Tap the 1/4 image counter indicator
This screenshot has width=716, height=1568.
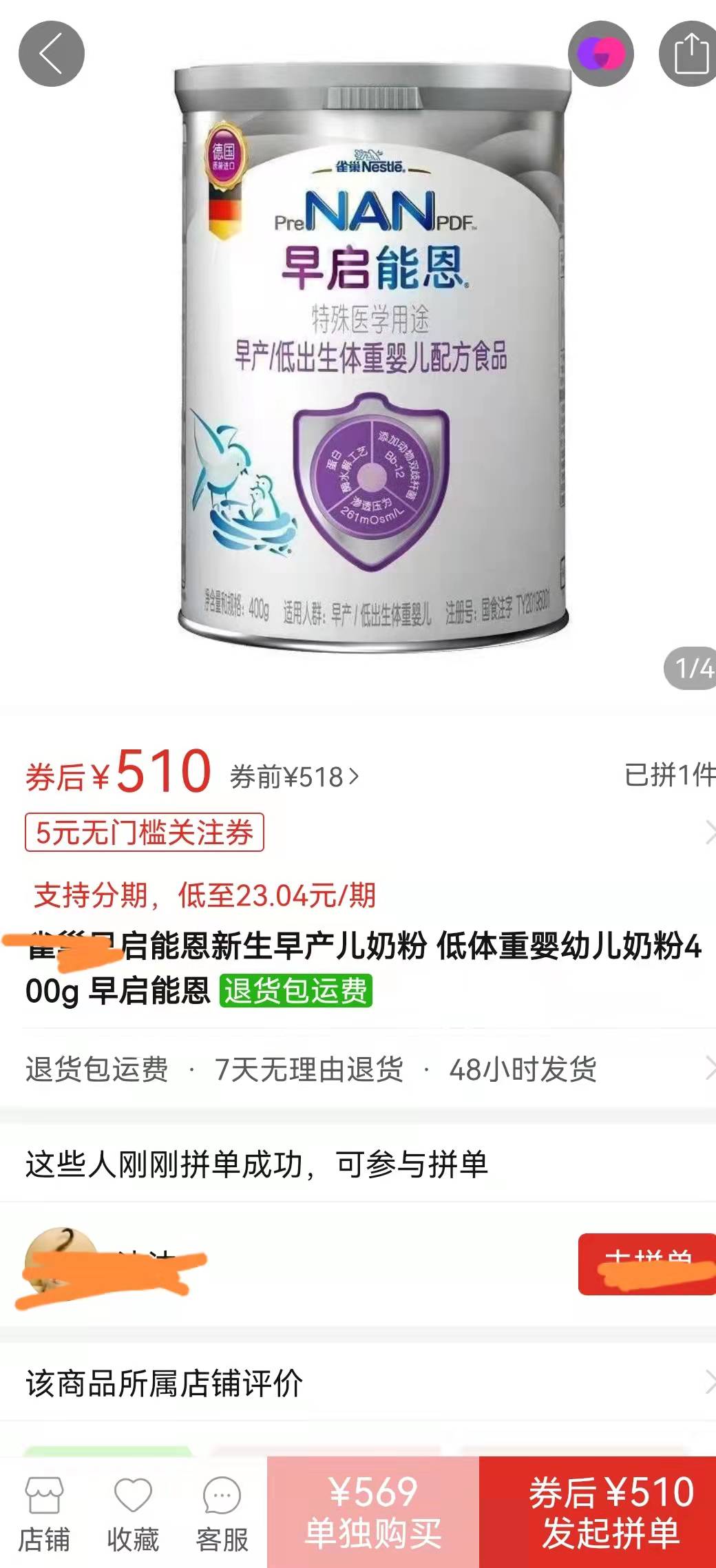point(693,668)
